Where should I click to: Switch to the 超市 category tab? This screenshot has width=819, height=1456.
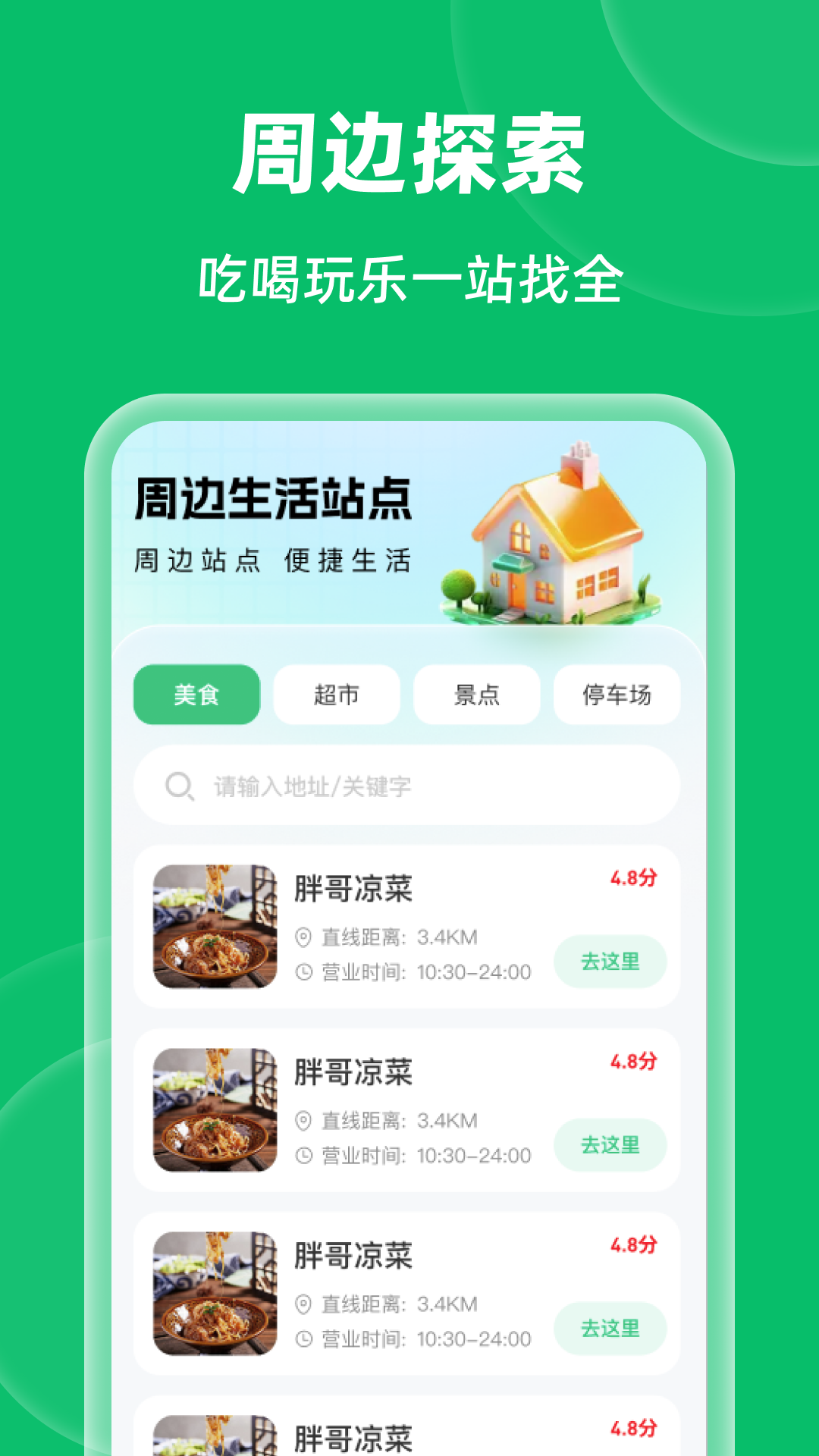pyautogui.click(x=336, y=694)
